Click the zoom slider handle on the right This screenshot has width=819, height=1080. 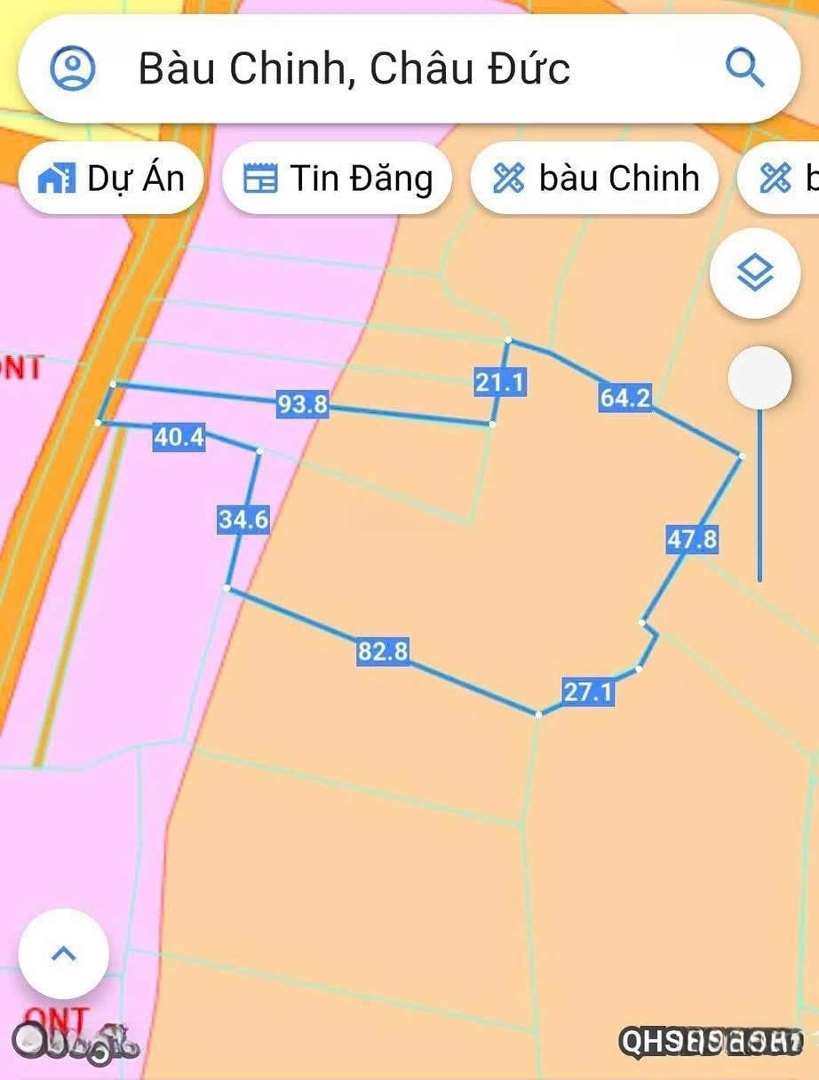coord(757,379)
